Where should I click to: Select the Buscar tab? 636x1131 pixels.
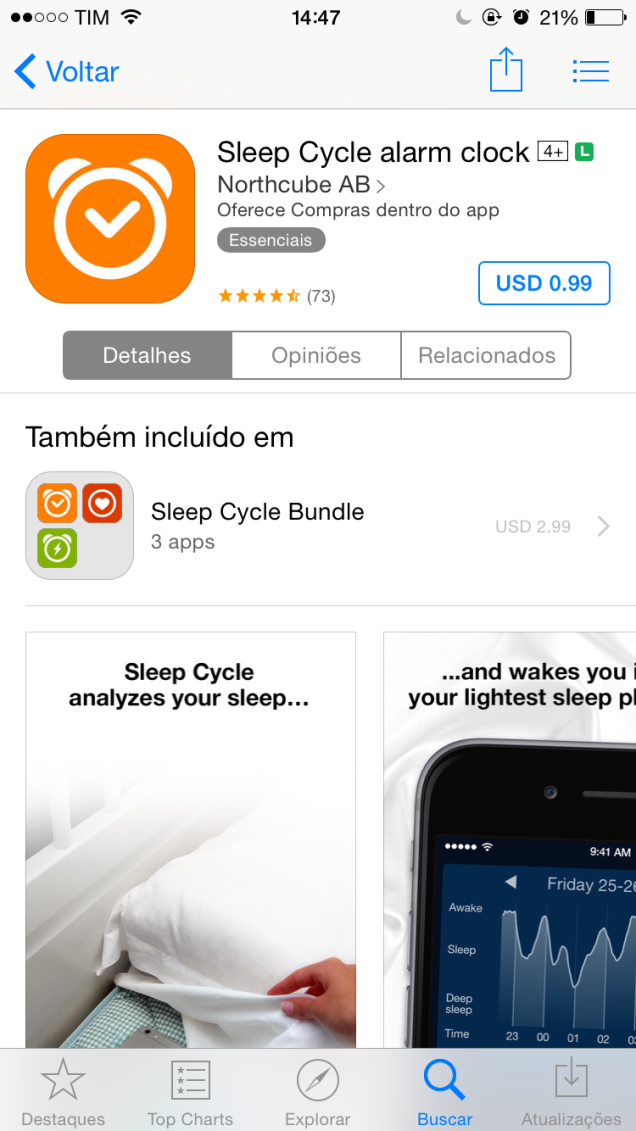tap(444, 1092)
